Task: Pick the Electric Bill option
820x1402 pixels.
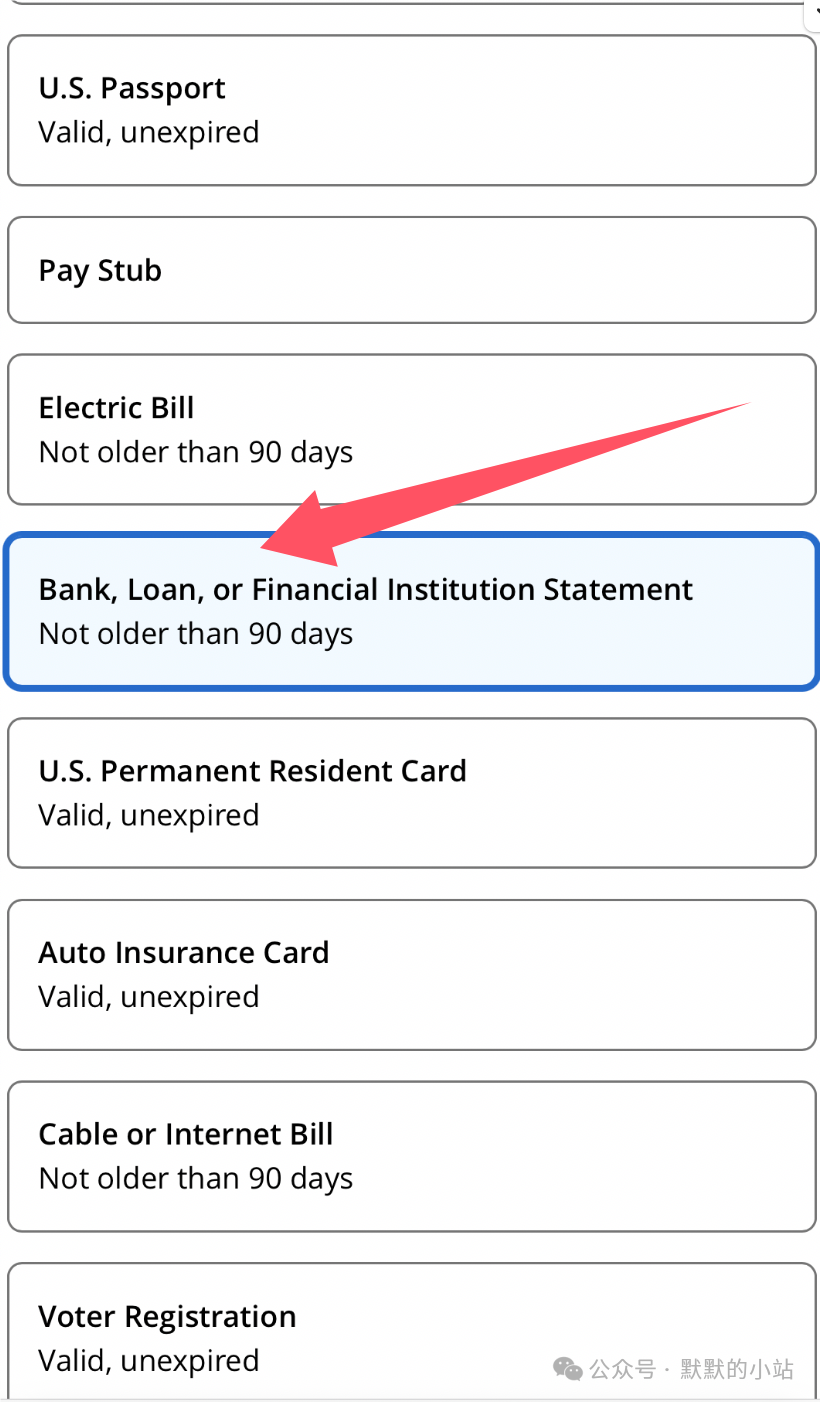Action: (412, 430)
